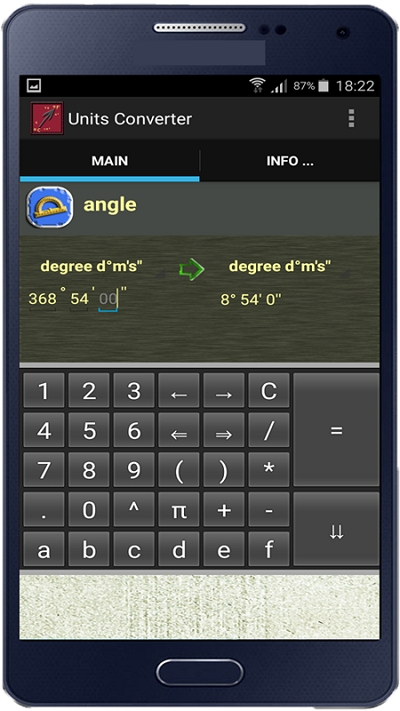The image size is (400, 711).
Task: Change the source unit degree d°m's"
Action: click(x=92, y=267)
